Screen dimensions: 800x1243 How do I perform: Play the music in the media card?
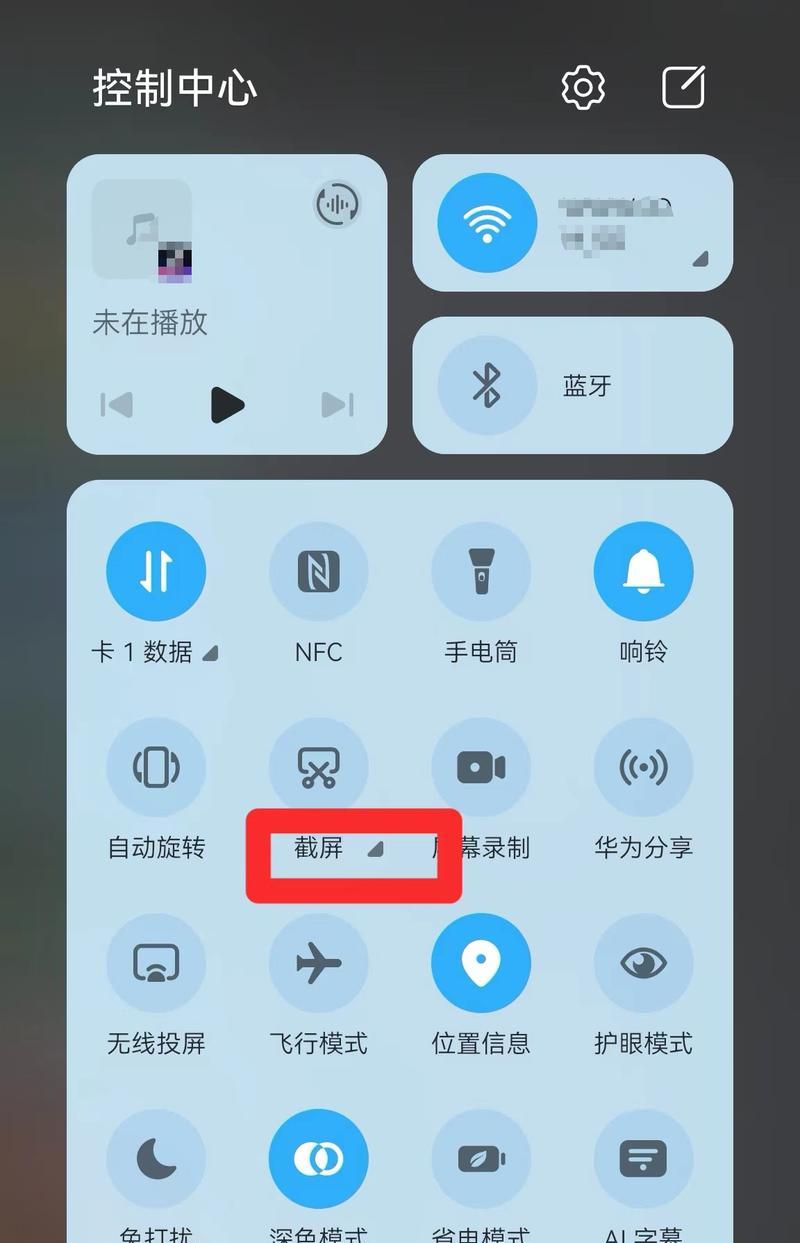[x=227, y=405]
